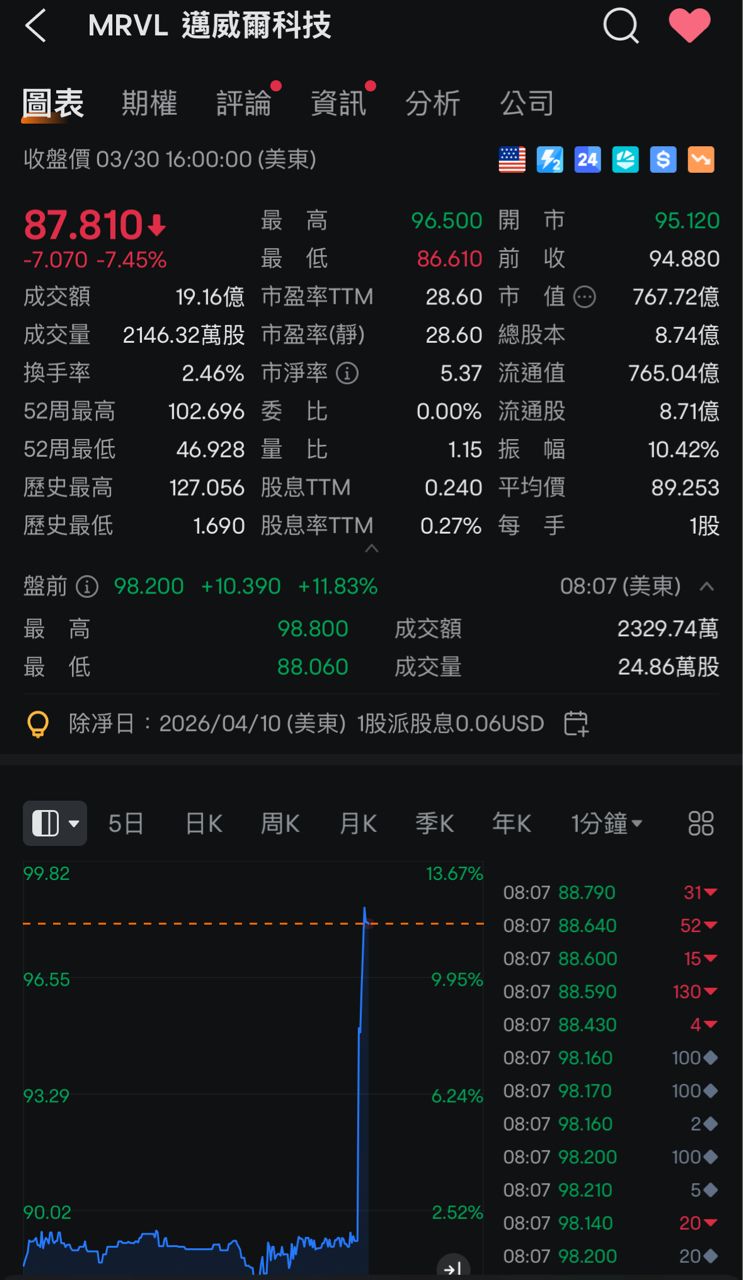Show info about 盤前 trading

coord(88,587)
